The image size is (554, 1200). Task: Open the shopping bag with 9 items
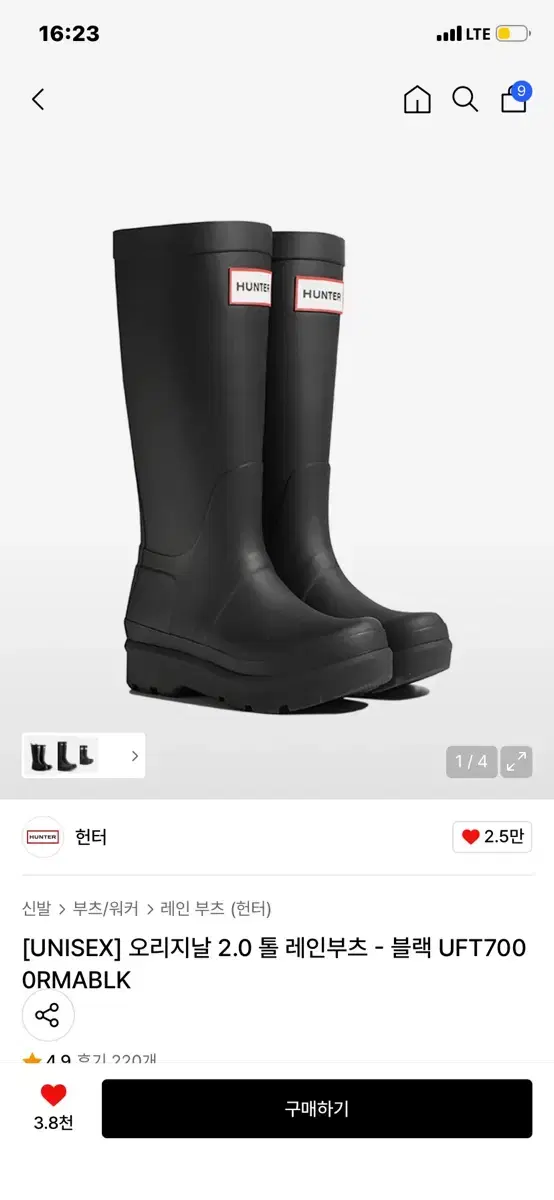(515, 97)
